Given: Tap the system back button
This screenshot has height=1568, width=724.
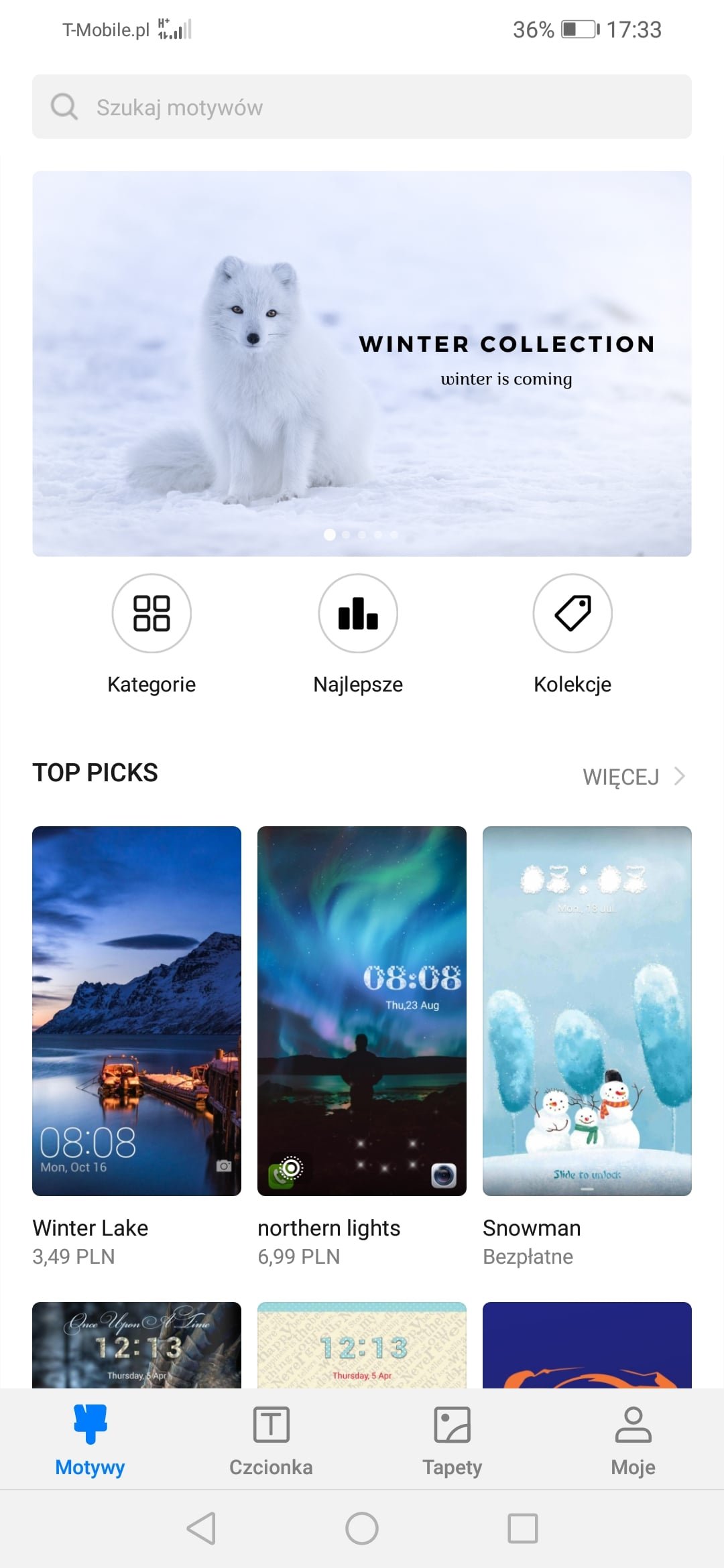Looking at the screenshot, I should click(201, 1528).
